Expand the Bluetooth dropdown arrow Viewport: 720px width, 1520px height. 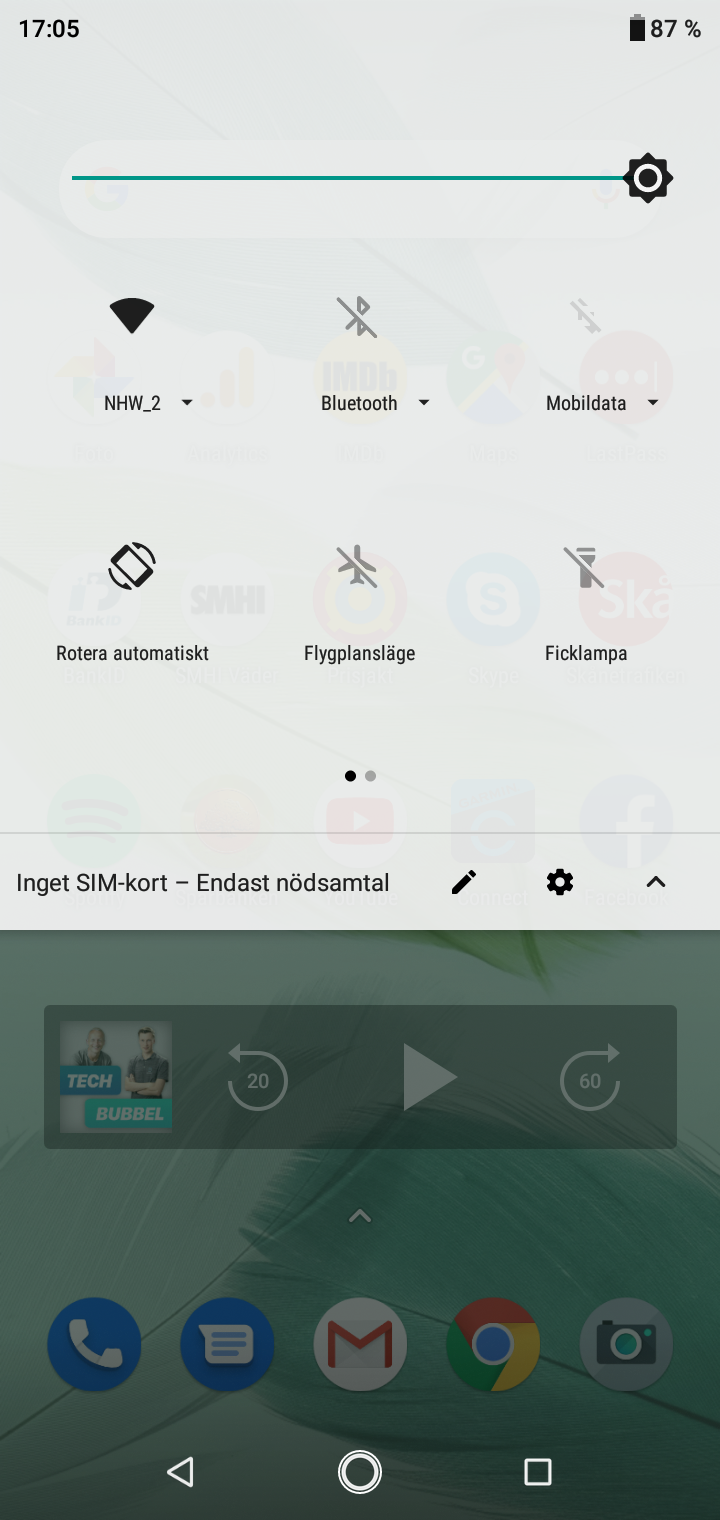(424, 403)
